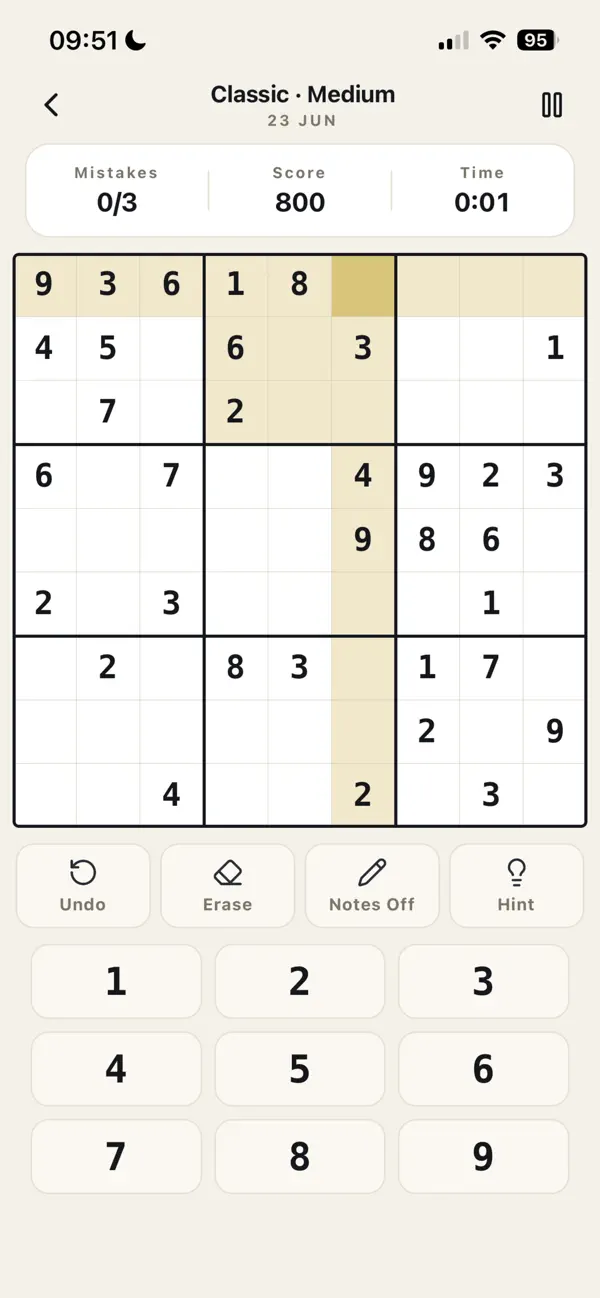Request a Hint
This screenshot has width=600, height=1298.
tap(516, 886)
